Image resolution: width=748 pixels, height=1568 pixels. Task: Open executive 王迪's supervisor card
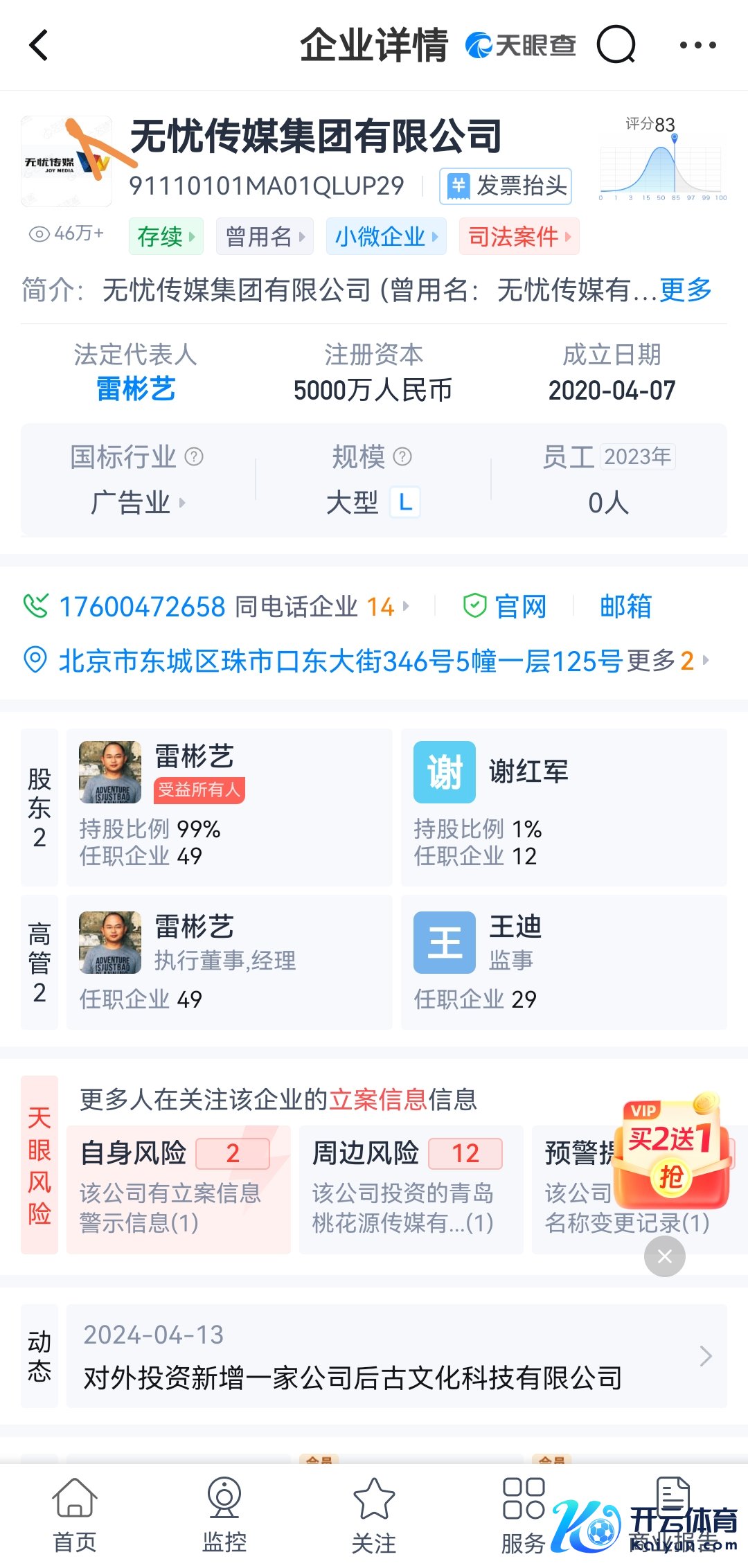point(563,962)
